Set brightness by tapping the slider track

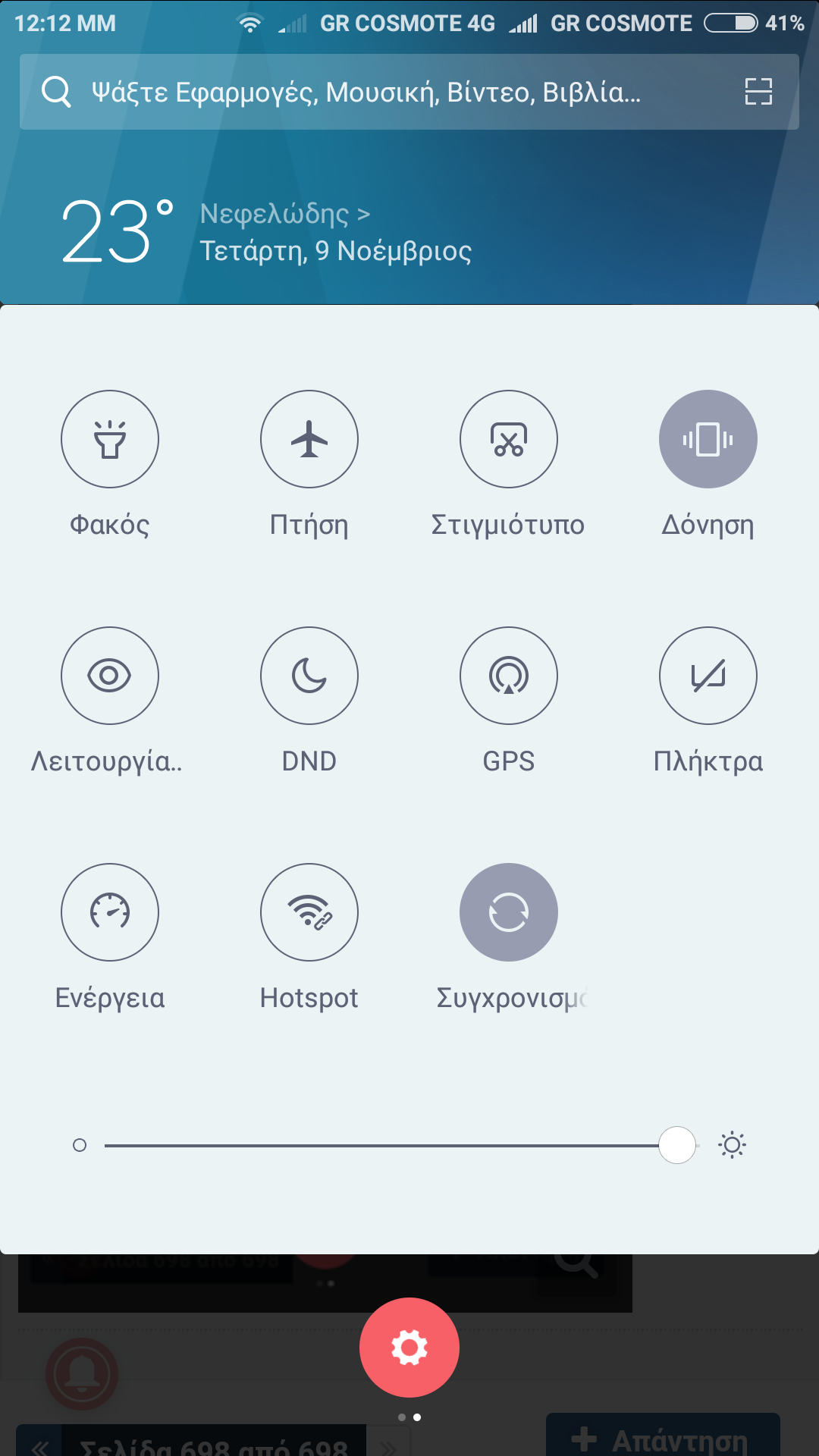click(379, 1145)
